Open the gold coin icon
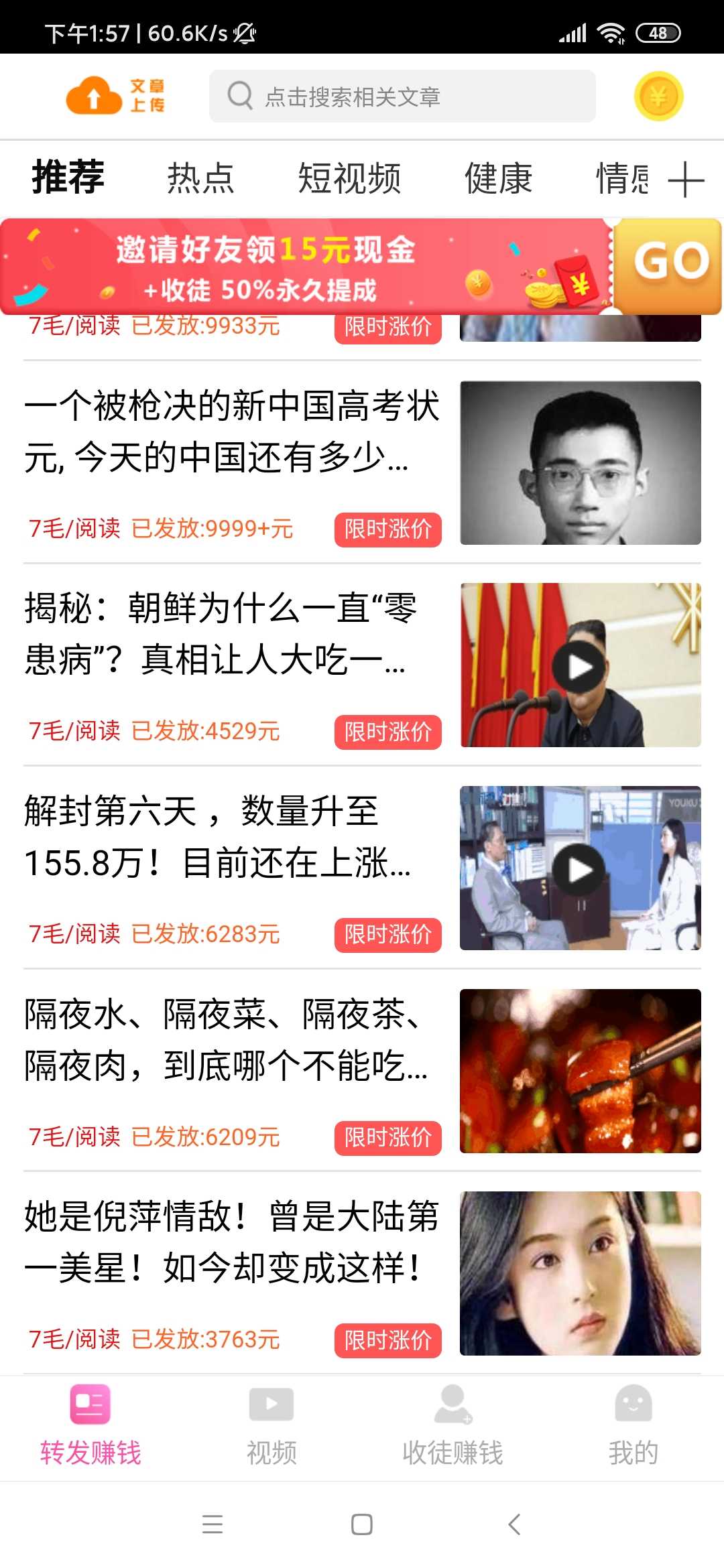This screenshot has height=1568, width=724. [x=658, y=96]
